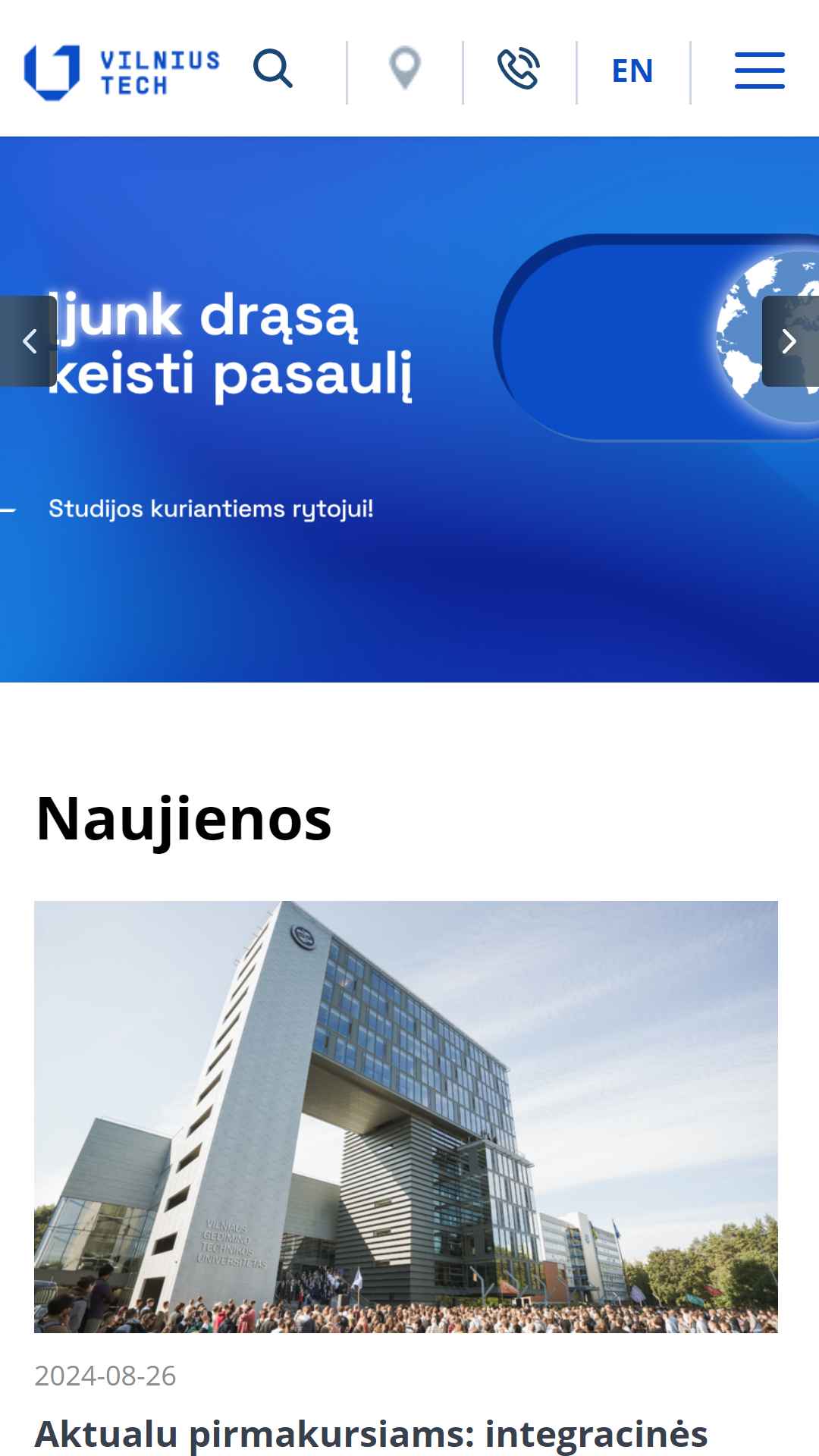The width and height of the screenshot is (819, 1456).
Task: Show next banner slide
Action: click(x=790, y=341)
